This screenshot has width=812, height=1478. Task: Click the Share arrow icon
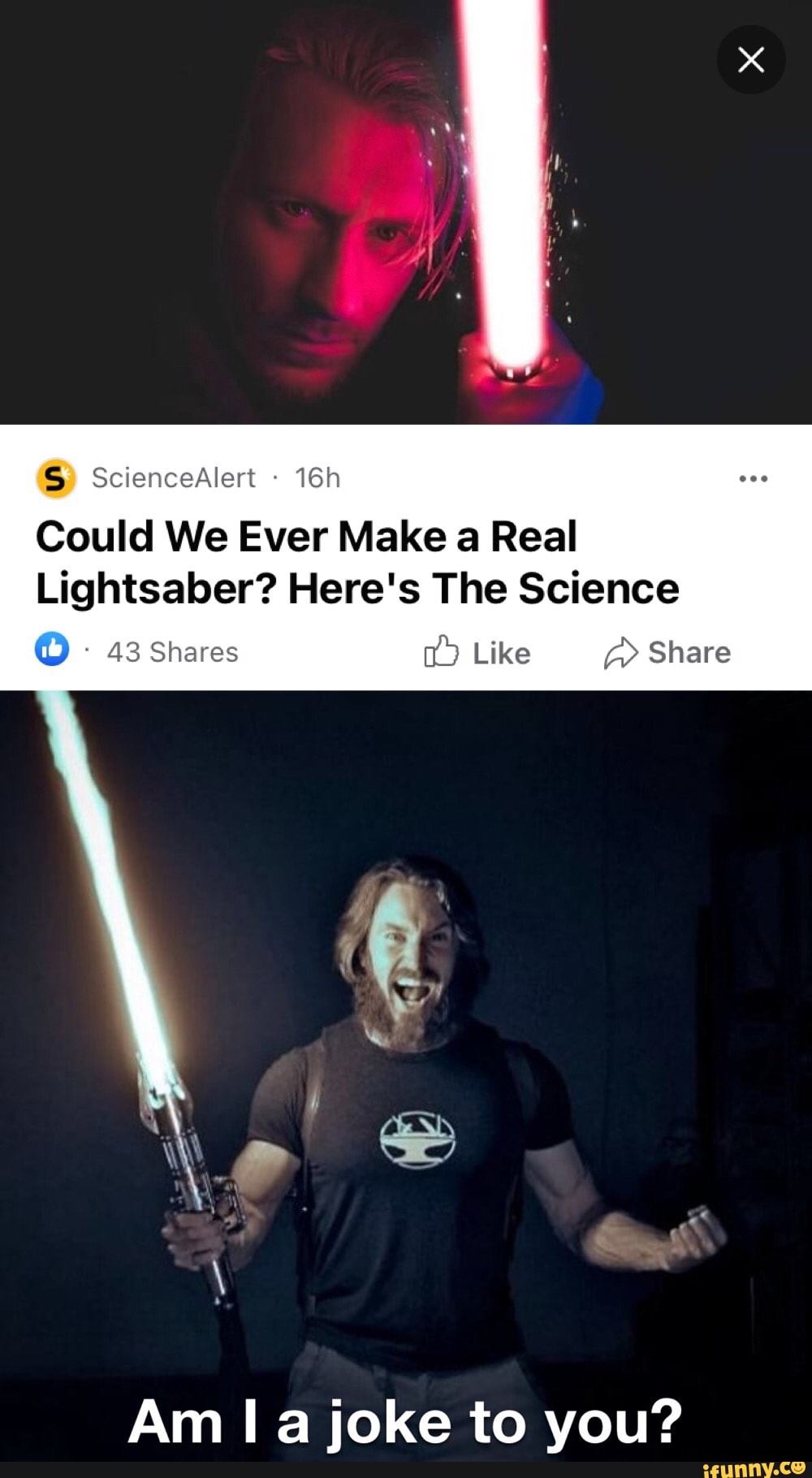point(620,652)
